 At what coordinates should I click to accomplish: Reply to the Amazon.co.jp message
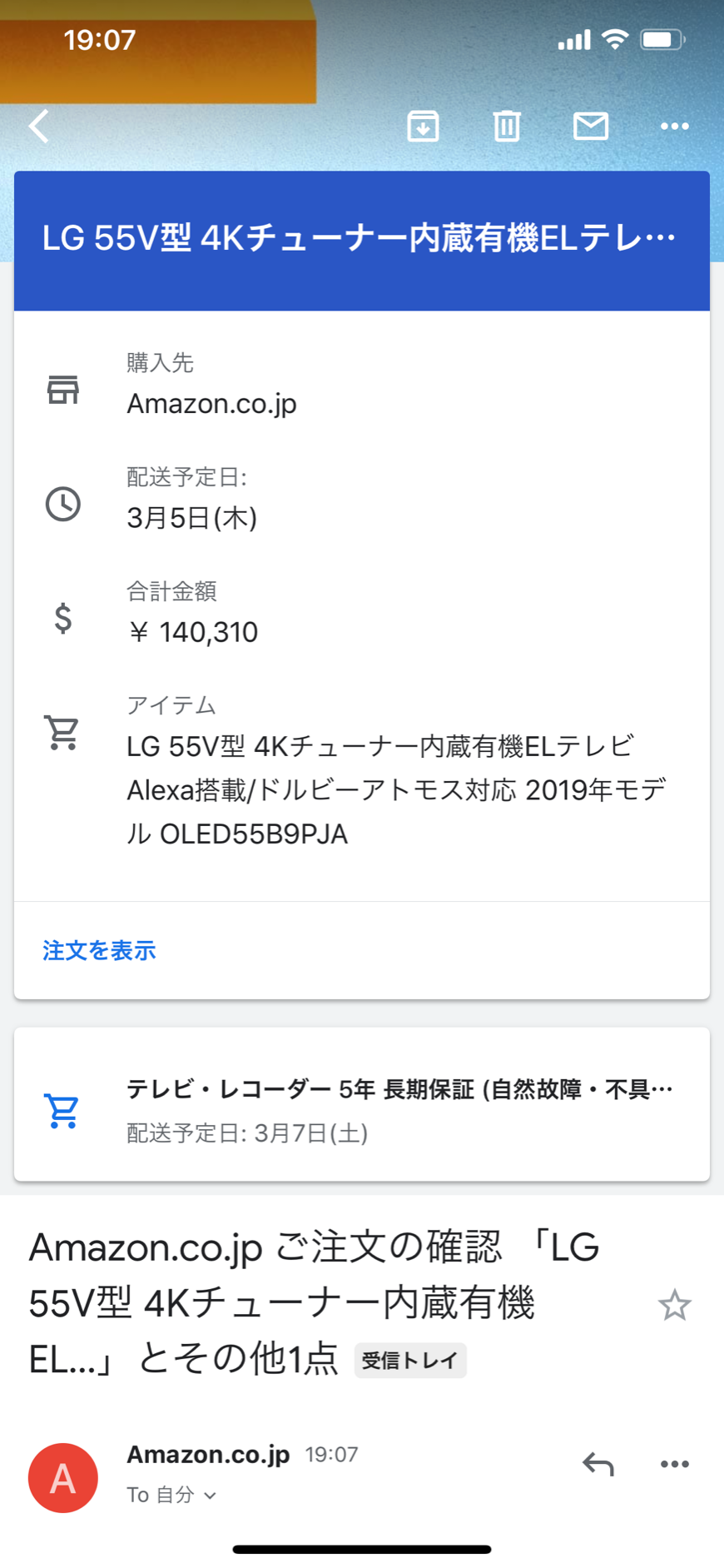click(x=598, y=1464)
